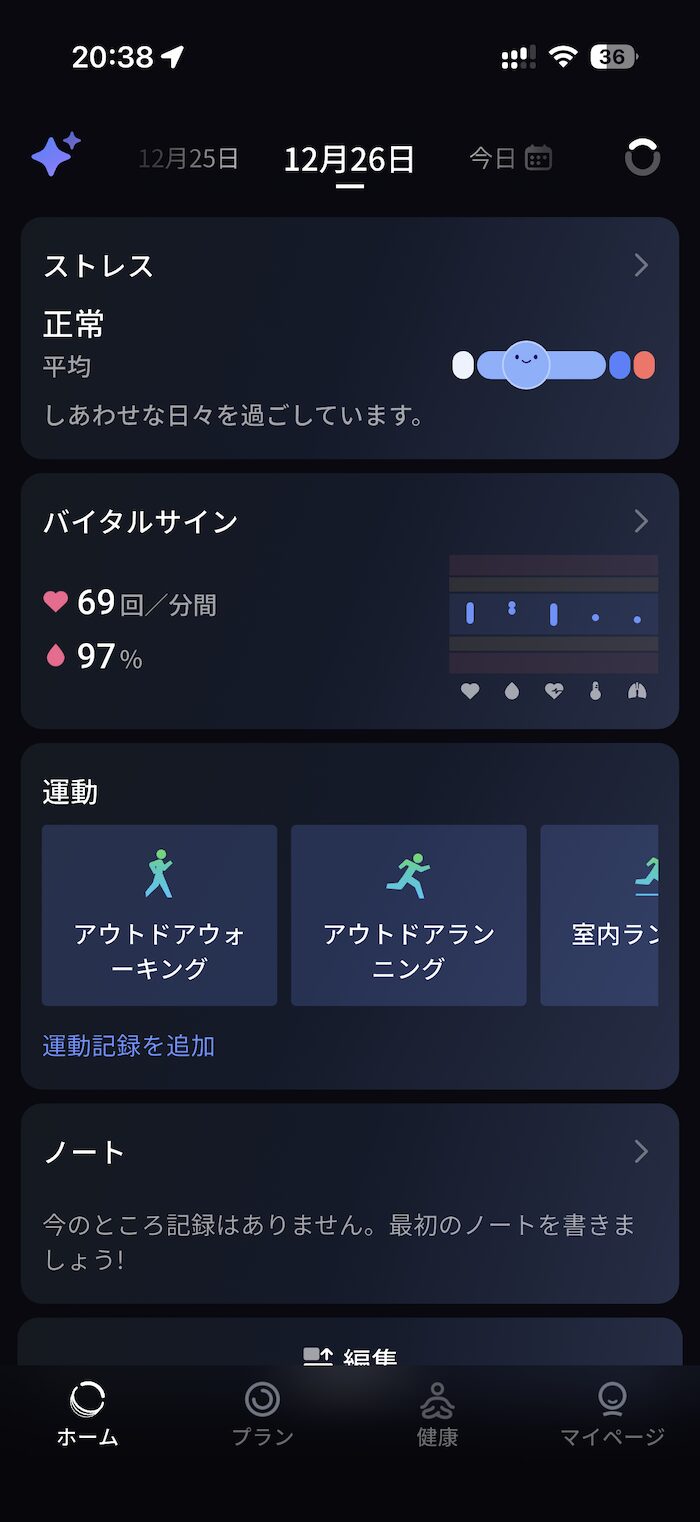This screenshot has width=700, height=1522.
Task: Start an アウトドアウォーキング workout
Action: [159, 914]
